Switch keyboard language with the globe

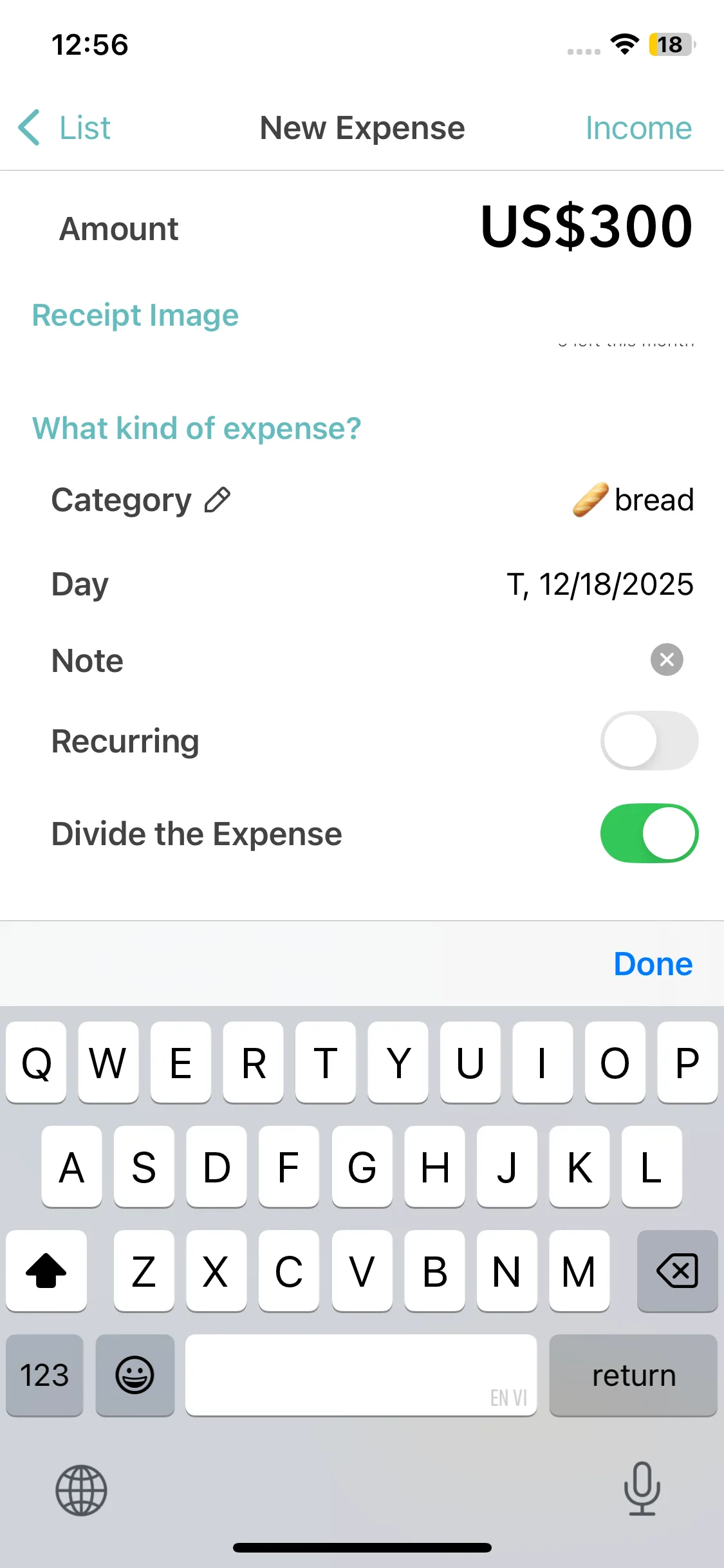(81, 1490)
